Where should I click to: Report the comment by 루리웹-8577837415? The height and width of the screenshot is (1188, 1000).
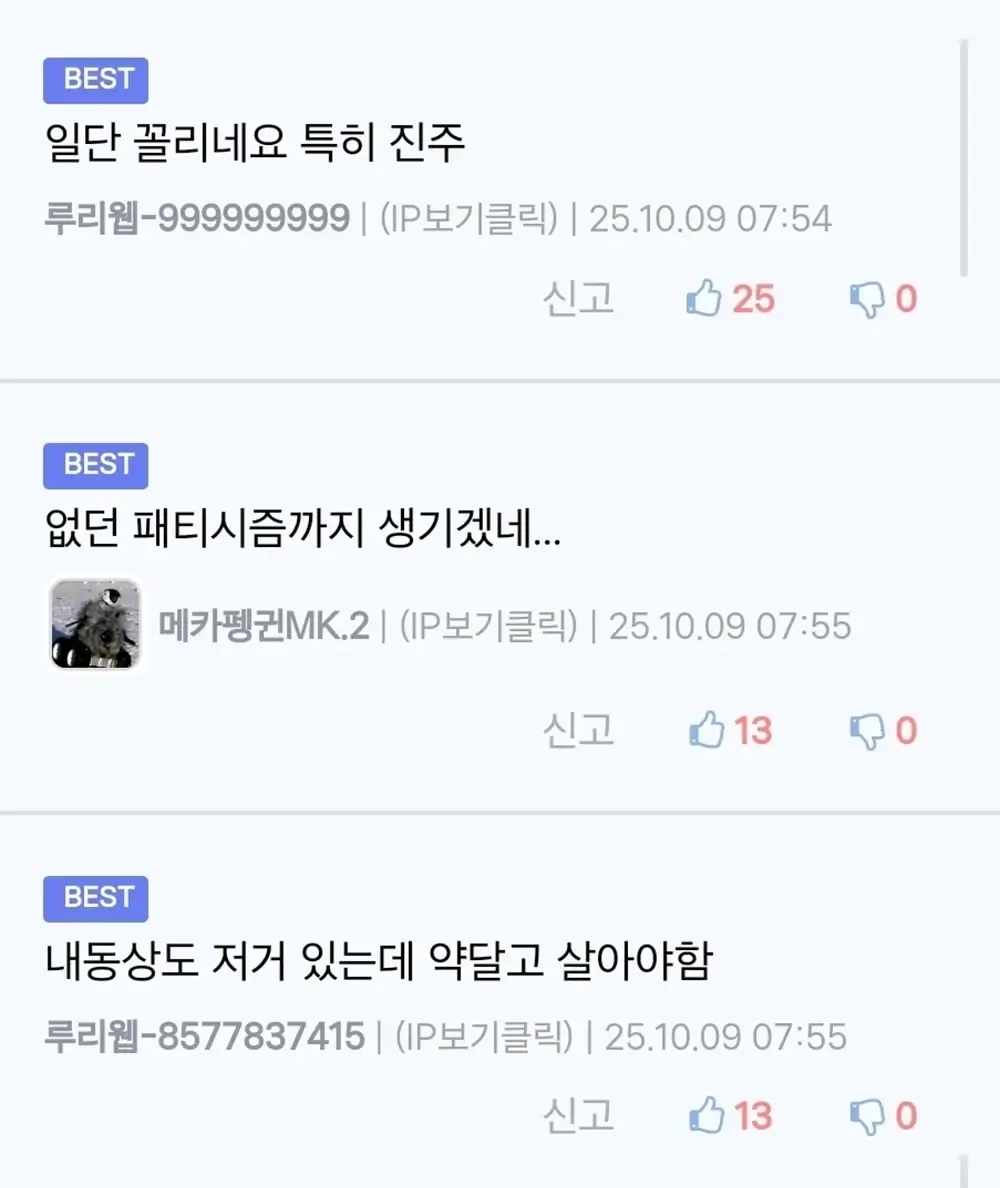pyautogui.click(x=578, y=1116)
